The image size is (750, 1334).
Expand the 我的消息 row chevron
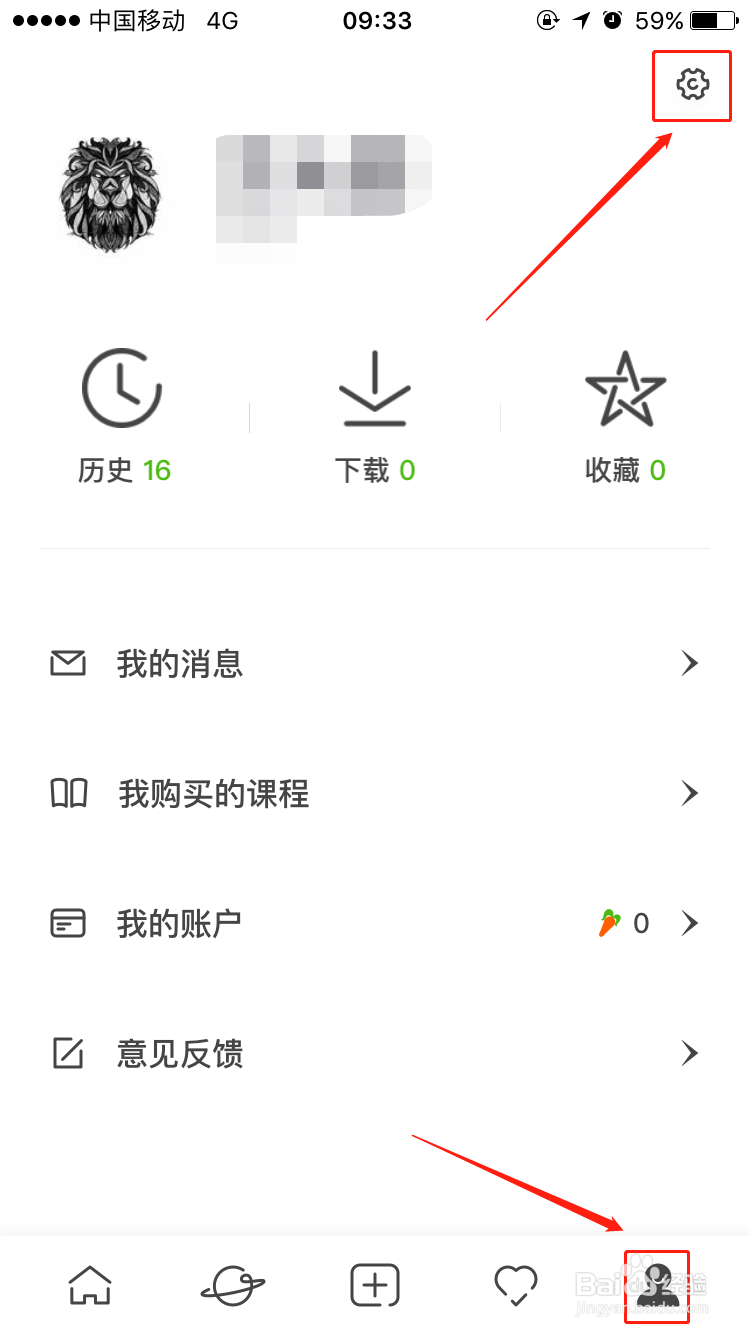pos(689,662)
